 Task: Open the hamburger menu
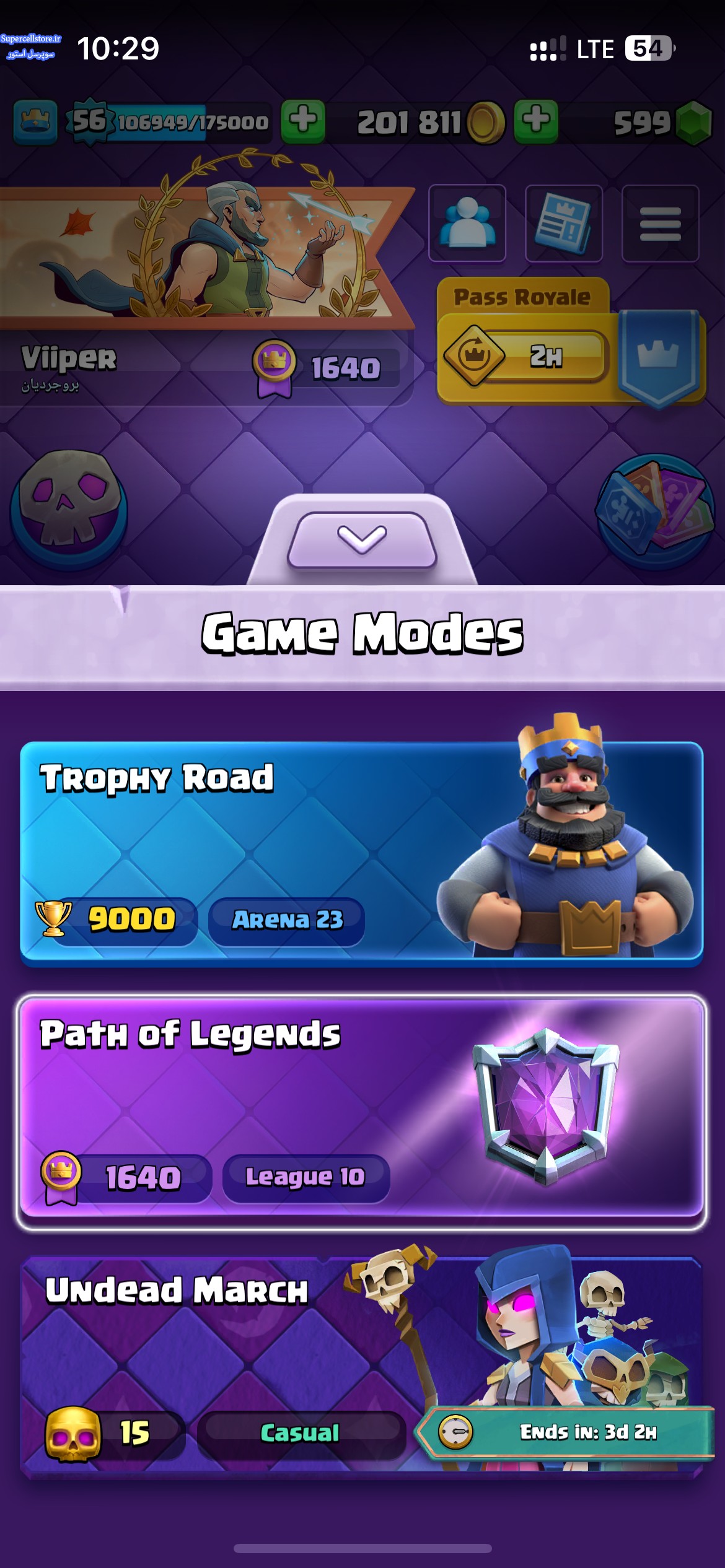point(661,224)
